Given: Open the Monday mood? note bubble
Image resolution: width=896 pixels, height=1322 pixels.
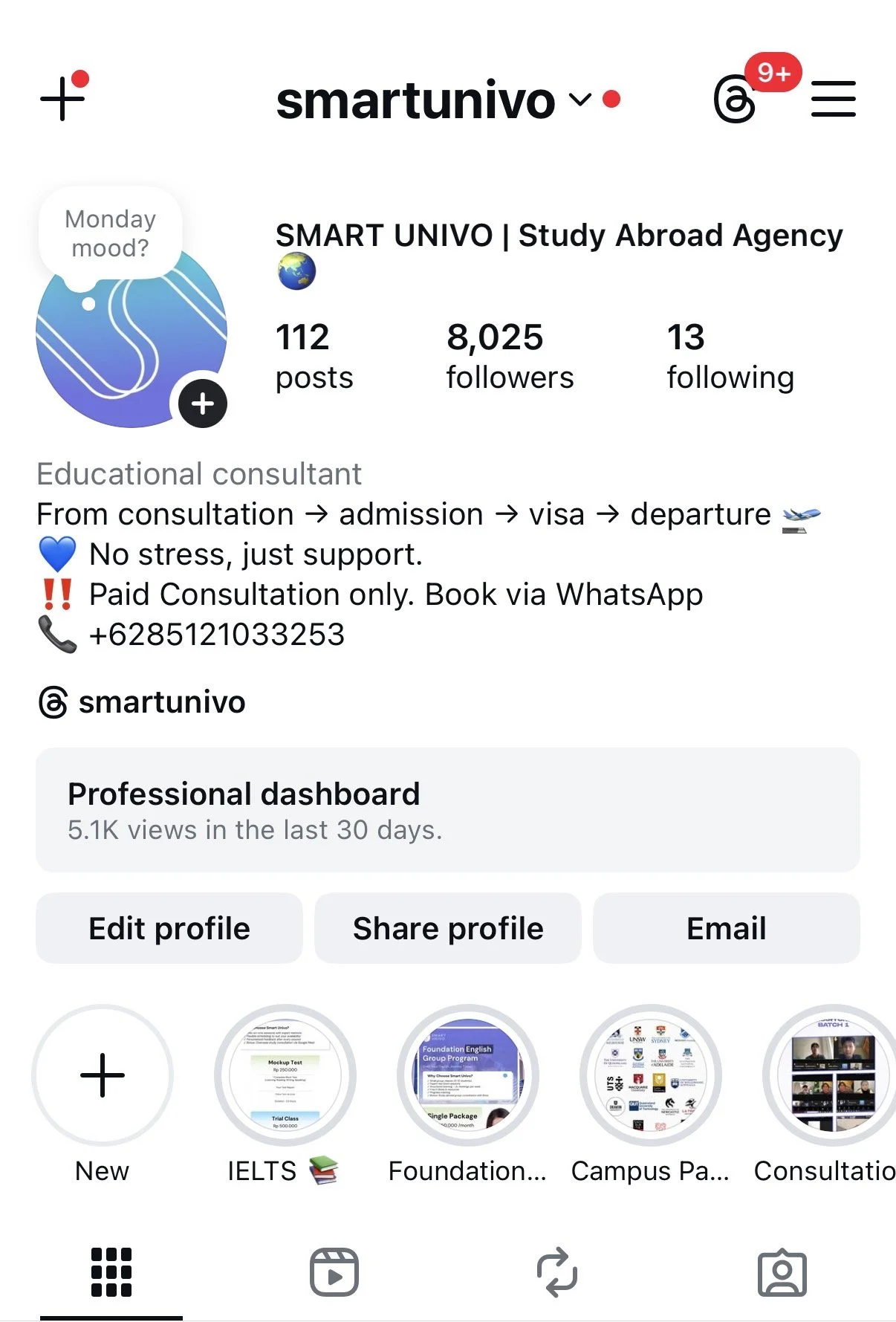Looking at the screenshot, I should pos(111,233).
